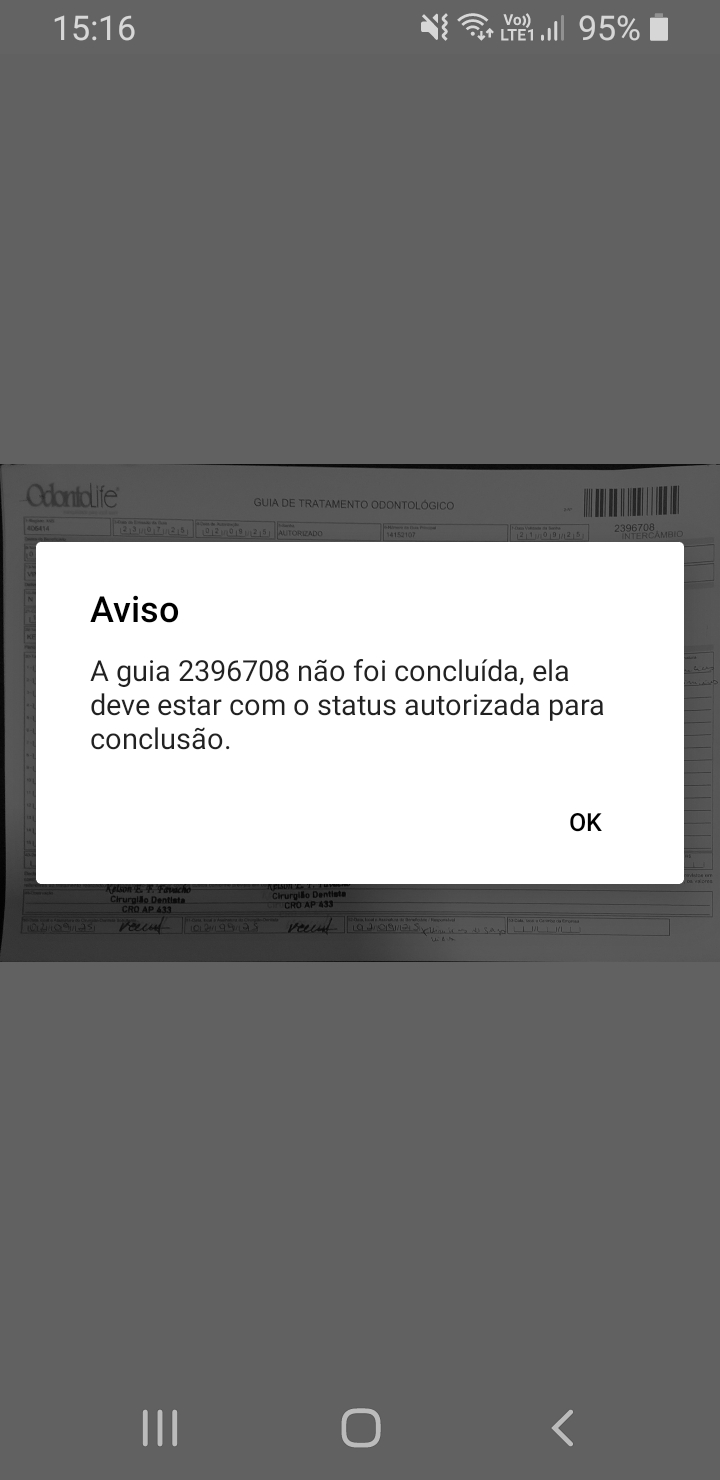Go to the home screen

point(360,1427)
